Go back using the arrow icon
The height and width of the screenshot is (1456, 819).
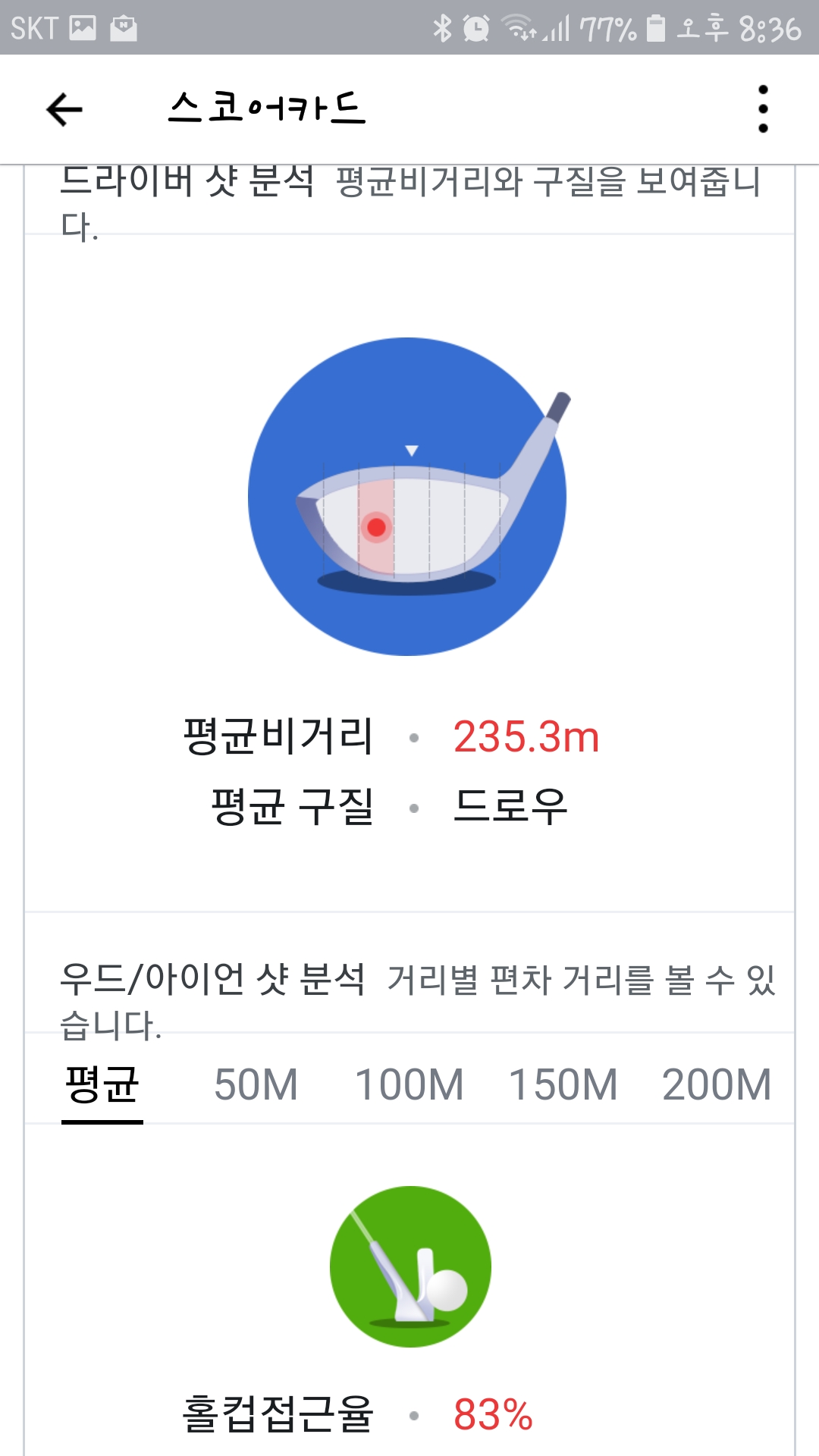[x=64, y=109]
